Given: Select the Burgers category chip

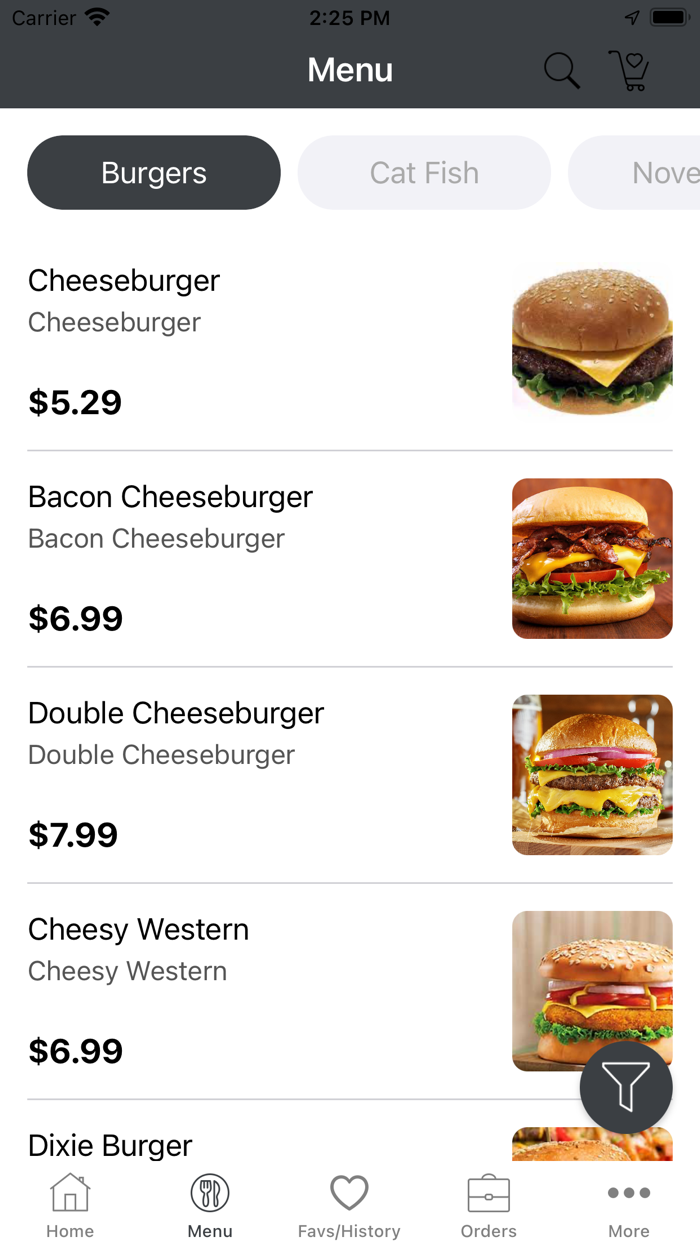Looking at the screenshot, I should click(154, 173).
